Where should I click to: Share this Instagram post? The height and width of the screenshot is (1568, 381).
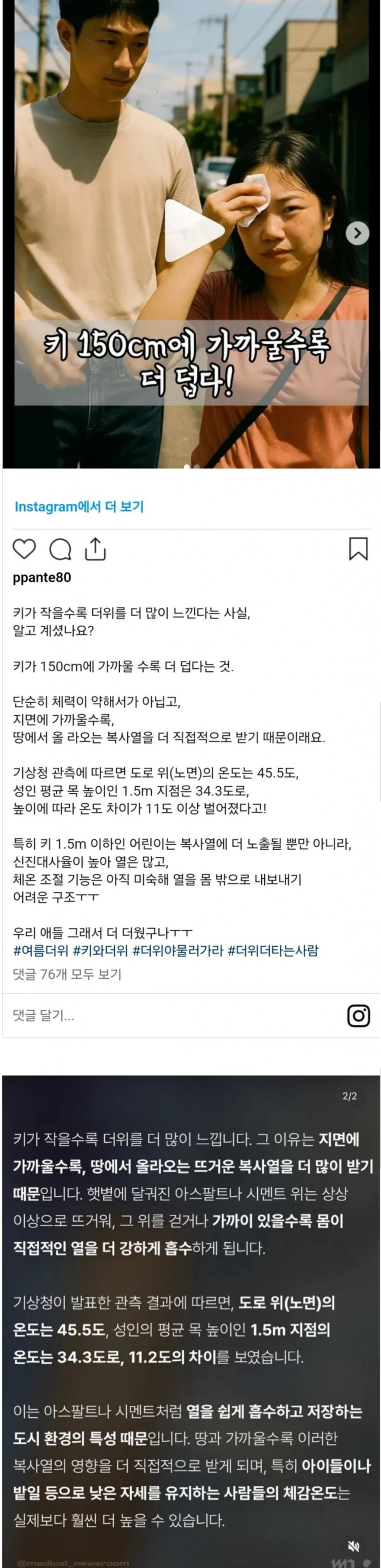click(x=95, y=549)
